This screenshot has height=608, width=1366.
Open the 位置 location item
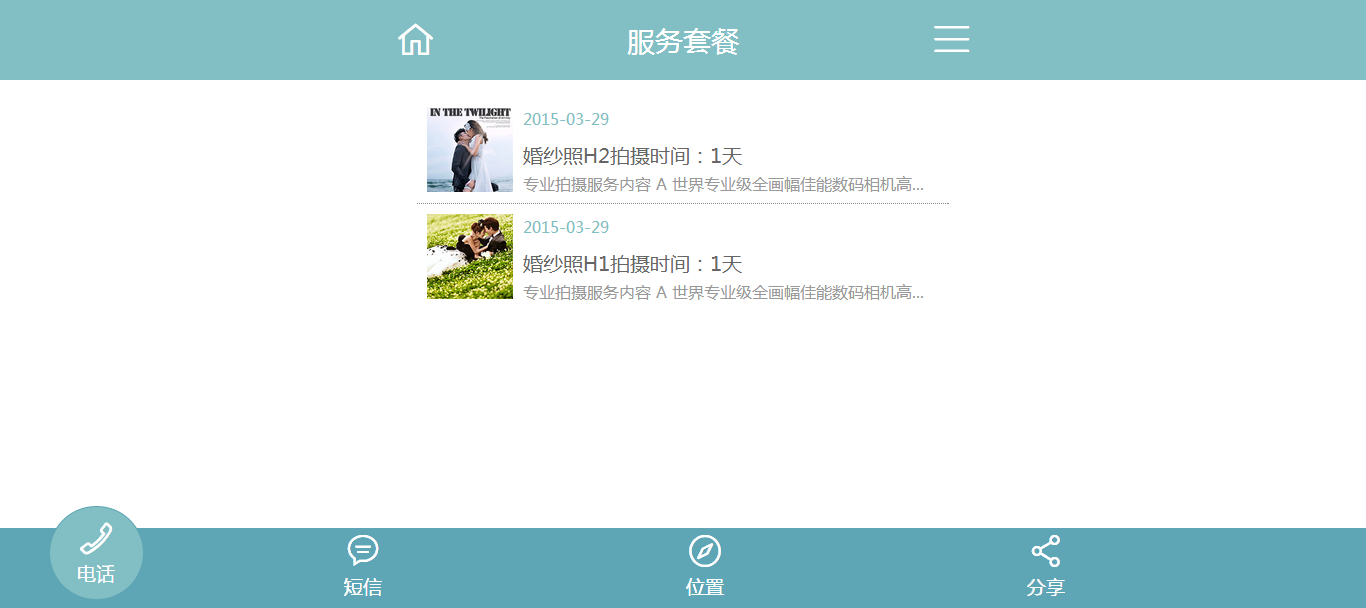705,565
